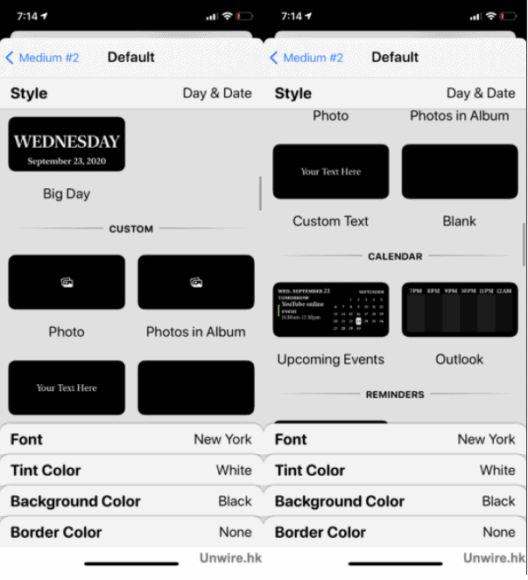Choose the Upcoming Events calendar style
Image resolution: width=528 pixels, height=580 pixels.
[x=331, y=310]
